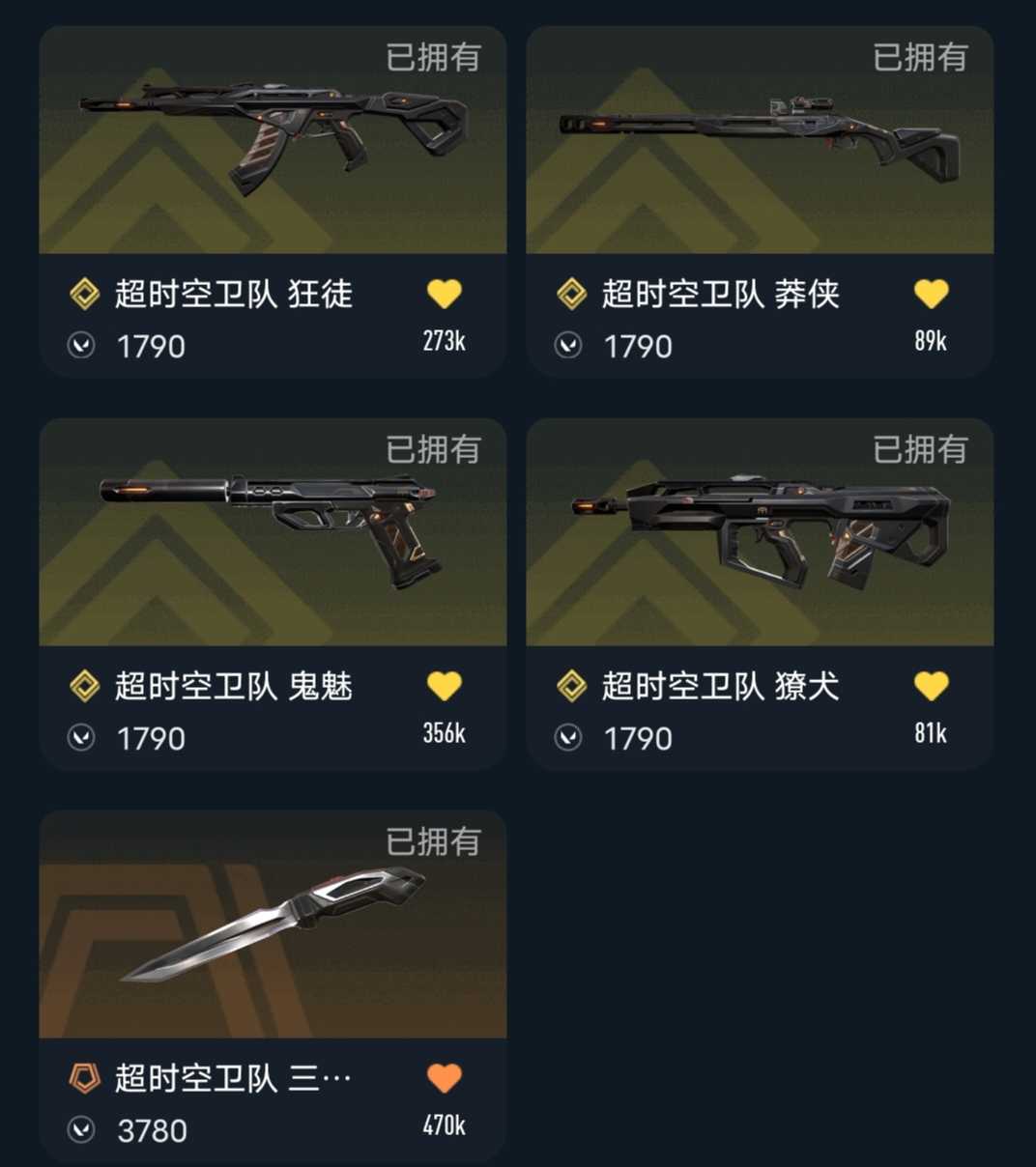This screenshot has width=1036, height=1167.
Task: Click the rarity tier icon on the 莽侠 card
Action: (569, 294)
